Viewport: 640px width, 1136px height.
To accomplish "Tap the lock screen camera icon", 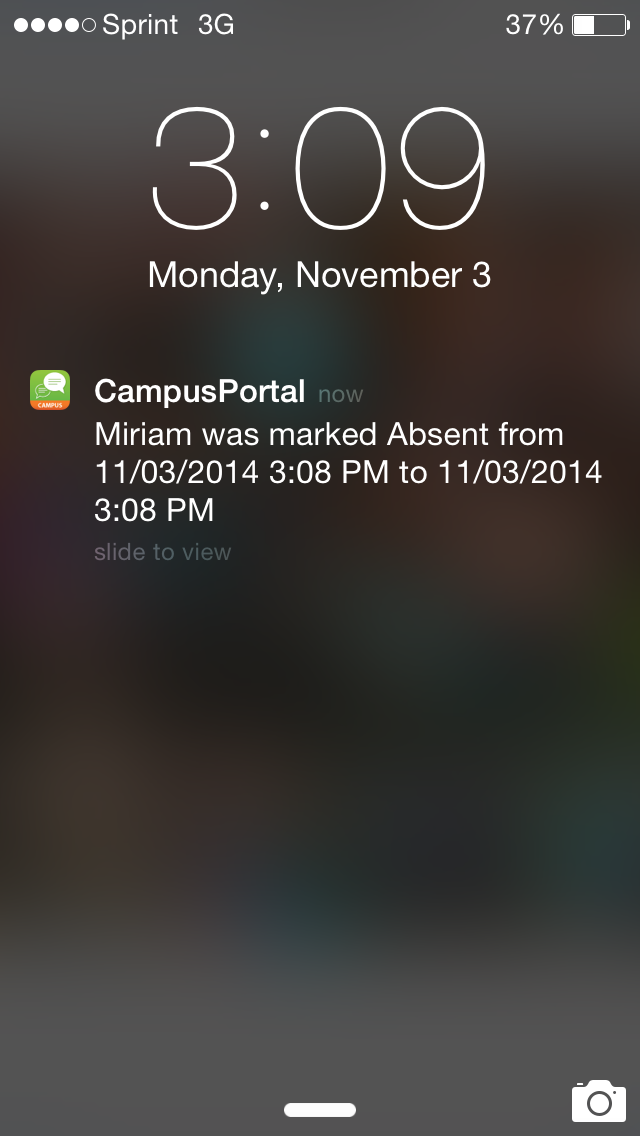I will pyautogui.click(x=599, y=1100).
